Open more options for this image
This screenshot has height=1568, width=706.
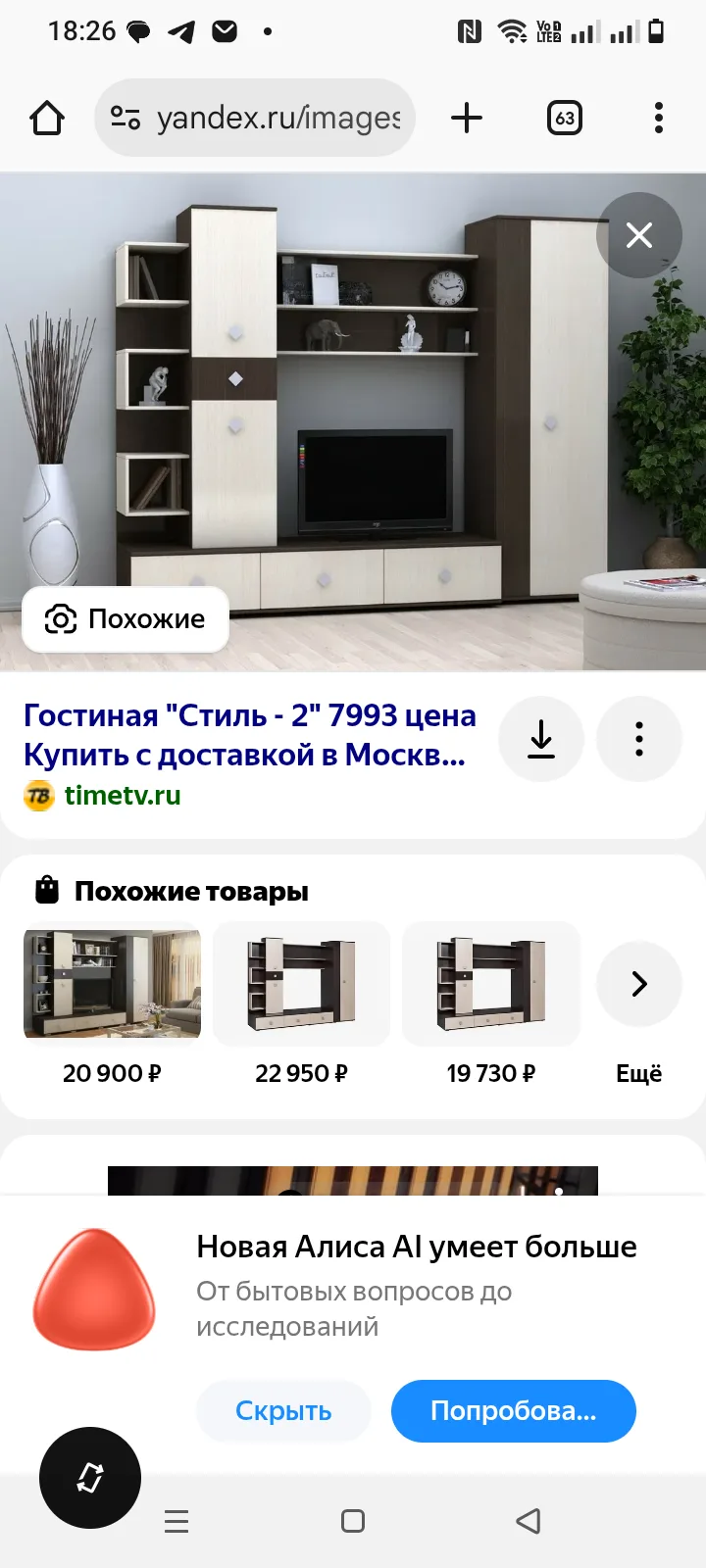pos(638,739)
